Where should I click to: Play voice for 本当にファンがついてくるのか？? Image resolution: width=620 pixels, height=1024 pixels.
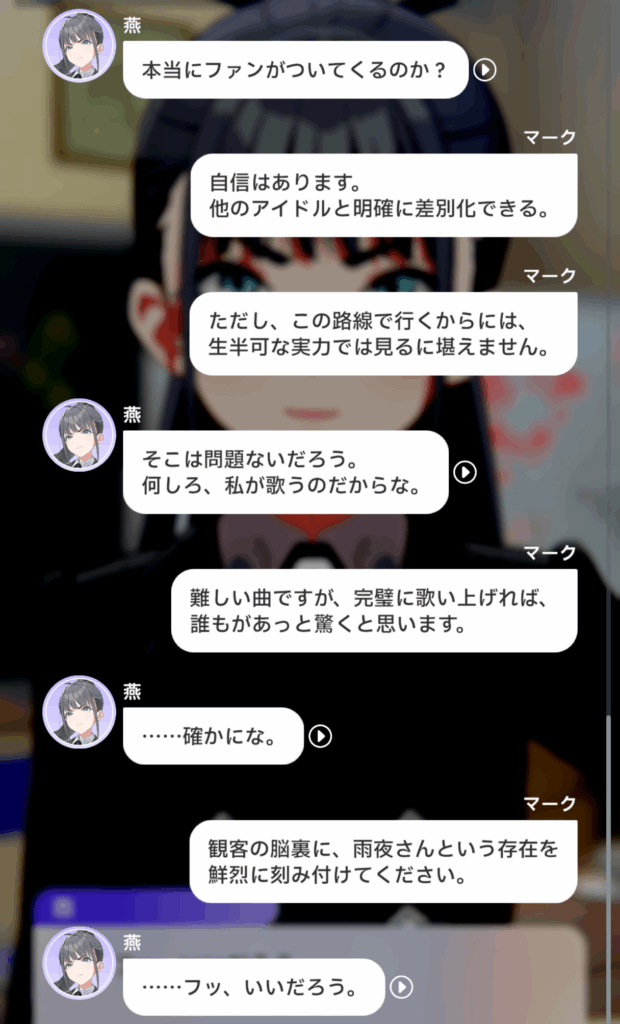coord(485,70)
